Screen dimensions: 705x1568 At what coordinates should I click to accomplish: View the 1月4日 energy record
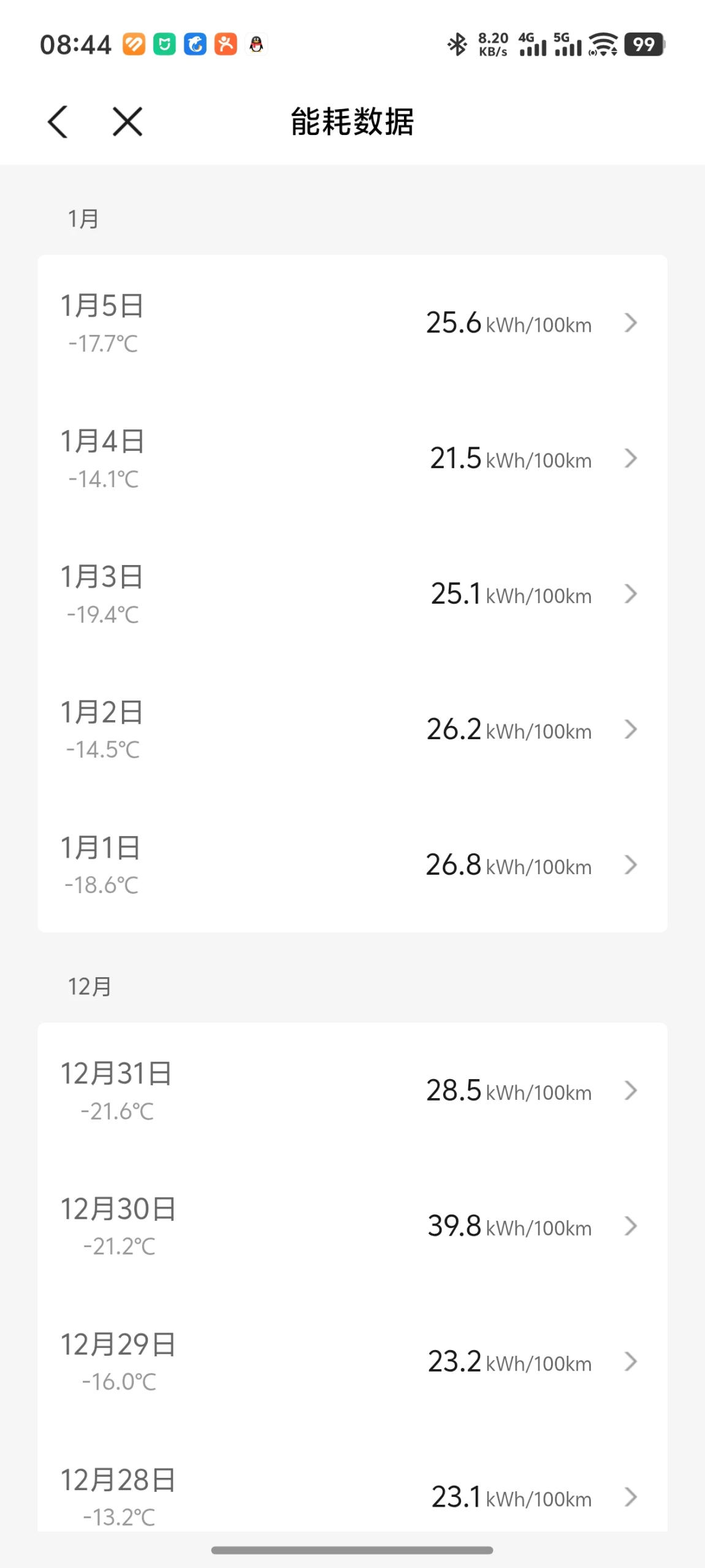point(352,459)
